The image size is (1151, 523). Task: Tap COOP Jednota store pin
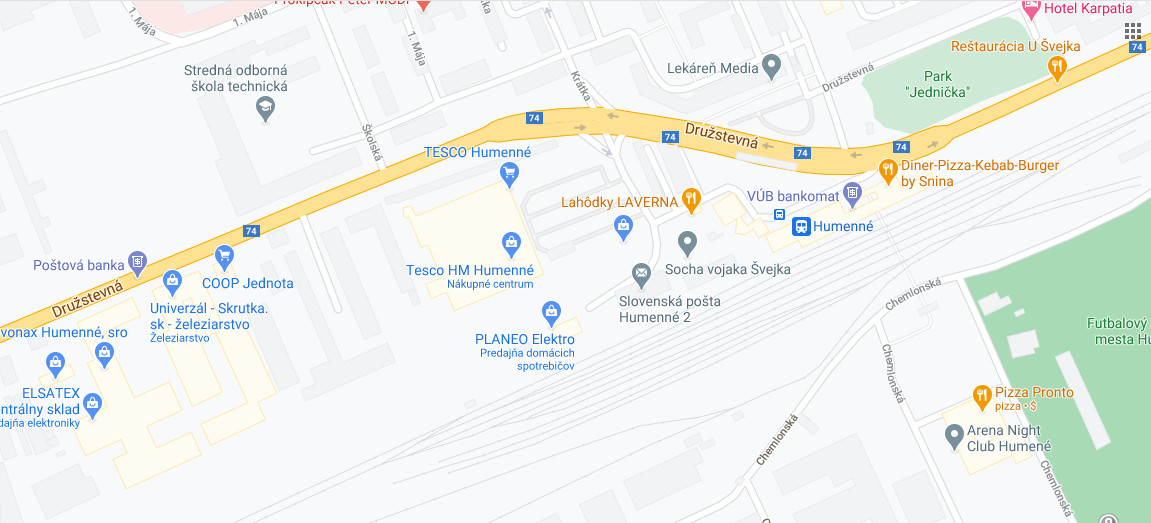click(x=224, y=257)
